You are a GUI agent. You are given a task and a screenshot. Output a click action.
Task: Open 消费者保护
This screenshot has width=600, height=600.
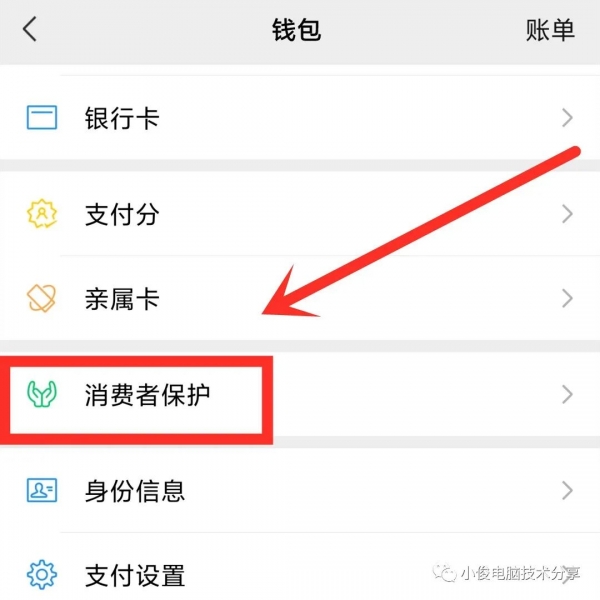pos(300,394)
